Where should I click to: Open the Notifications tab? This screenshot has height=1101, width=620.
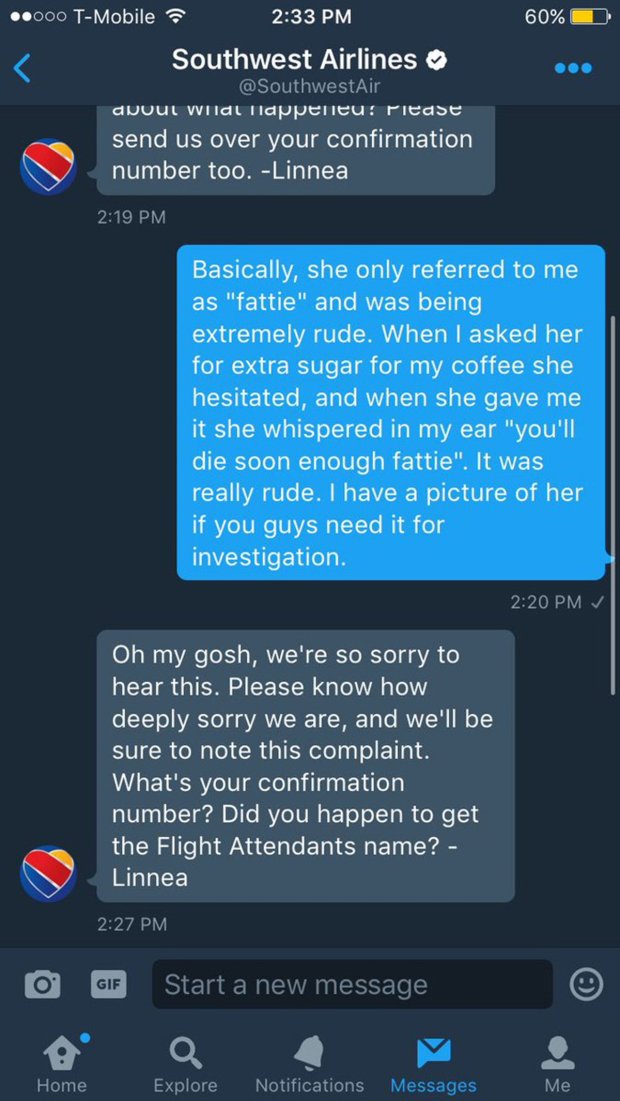pos(309,1063)
